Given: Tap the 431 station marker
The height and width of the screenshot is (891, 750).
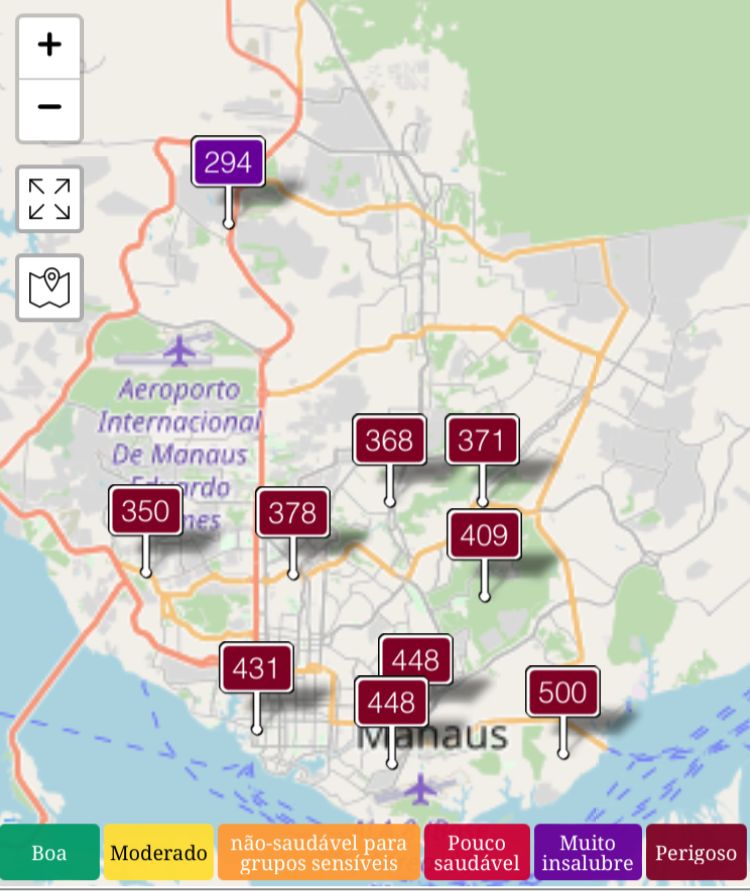Looking at the screenshot, I should 256,668.
